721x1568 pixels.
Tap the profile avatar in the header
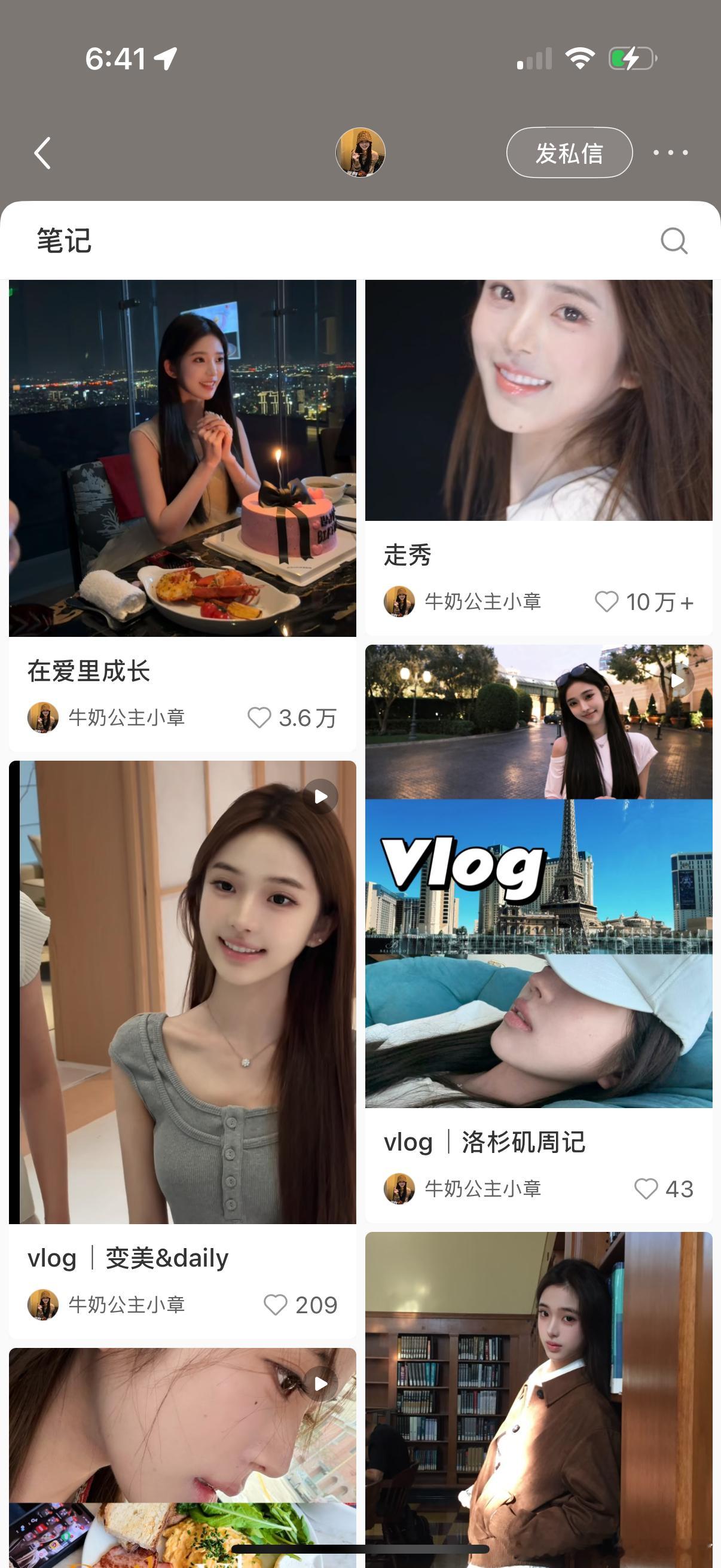[360, 152]
